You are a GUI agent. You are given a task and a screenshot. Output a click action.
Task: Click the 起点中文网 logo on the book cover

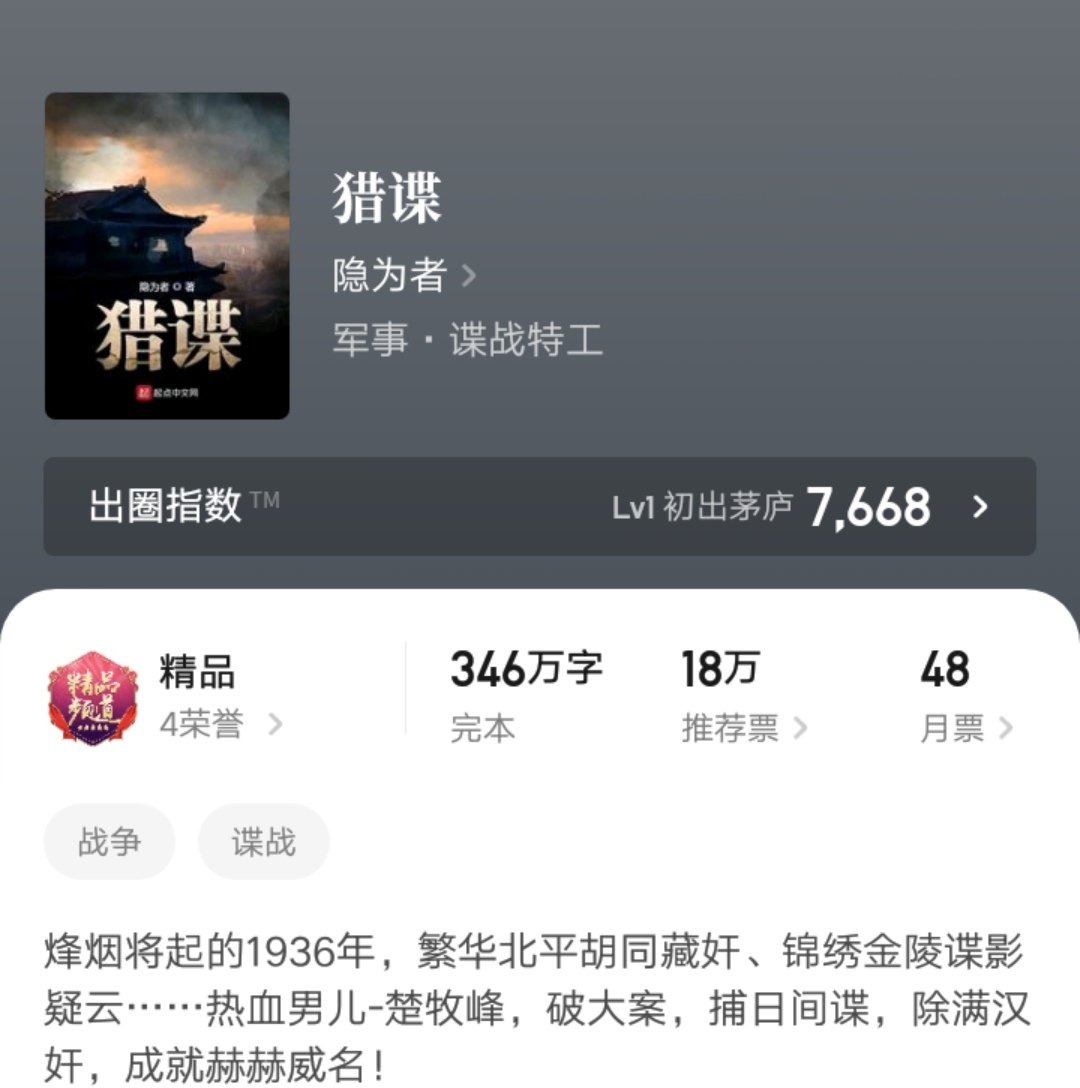(x=168, y=390)
